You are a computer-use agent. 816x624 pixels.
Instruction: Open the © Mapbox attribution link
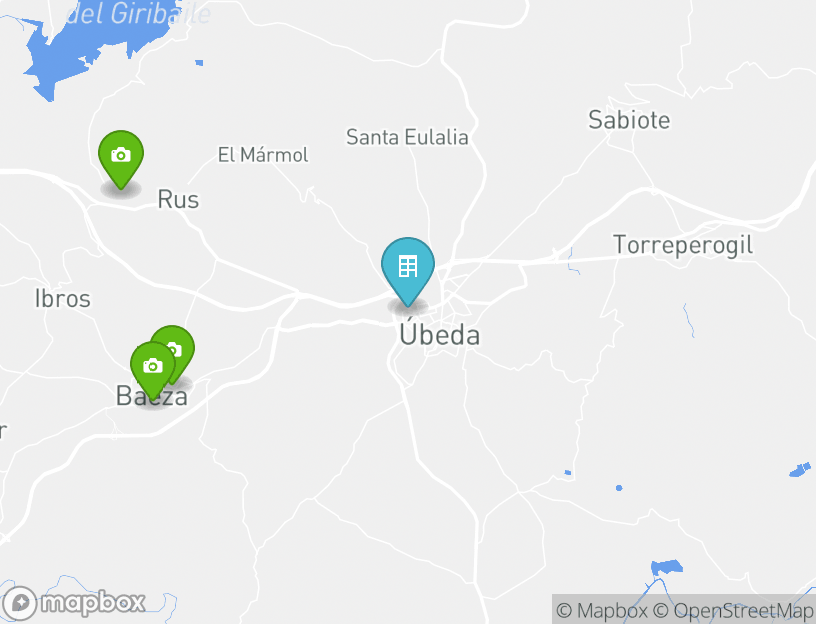pyautogui.click(x=602, y=610)
